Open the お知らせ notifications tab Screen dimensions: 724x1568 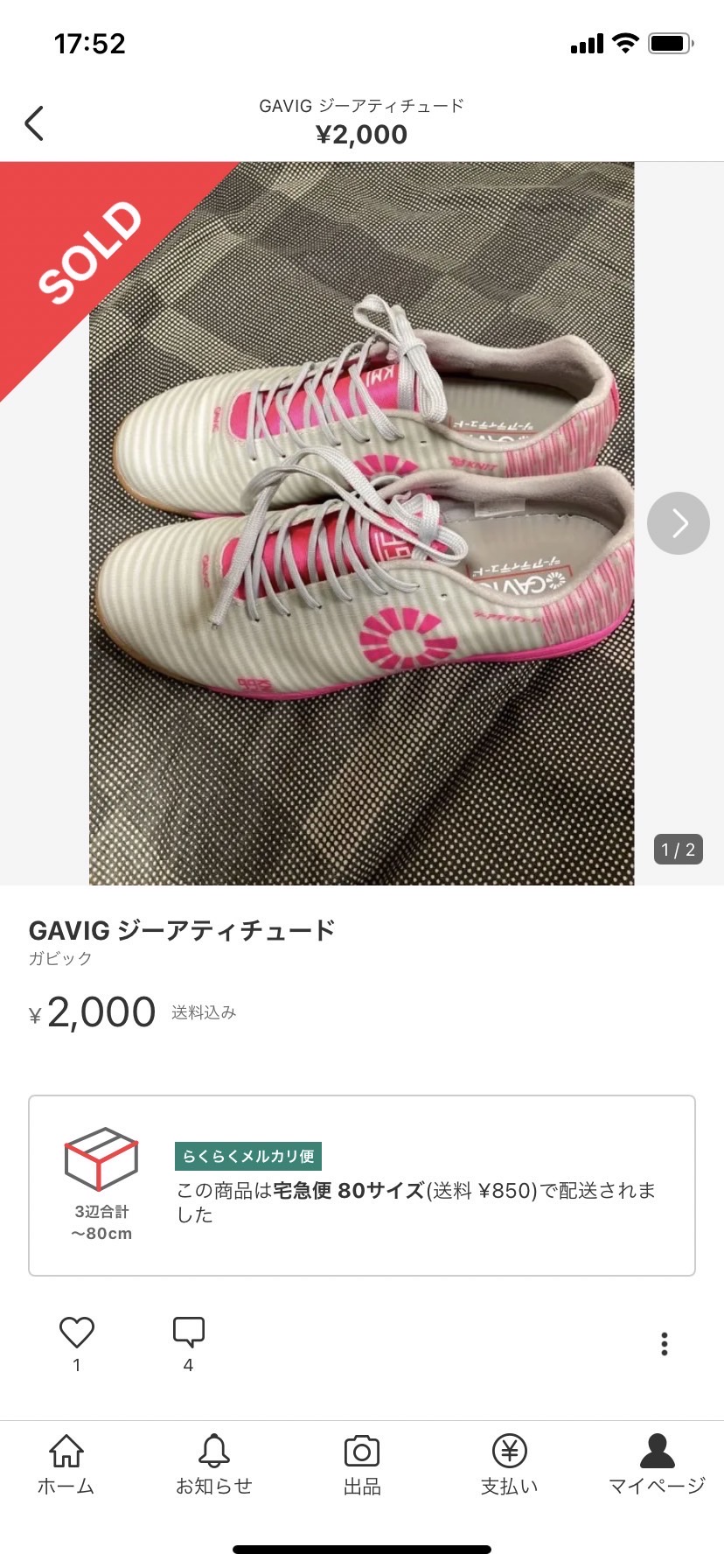click(213, 1465)
